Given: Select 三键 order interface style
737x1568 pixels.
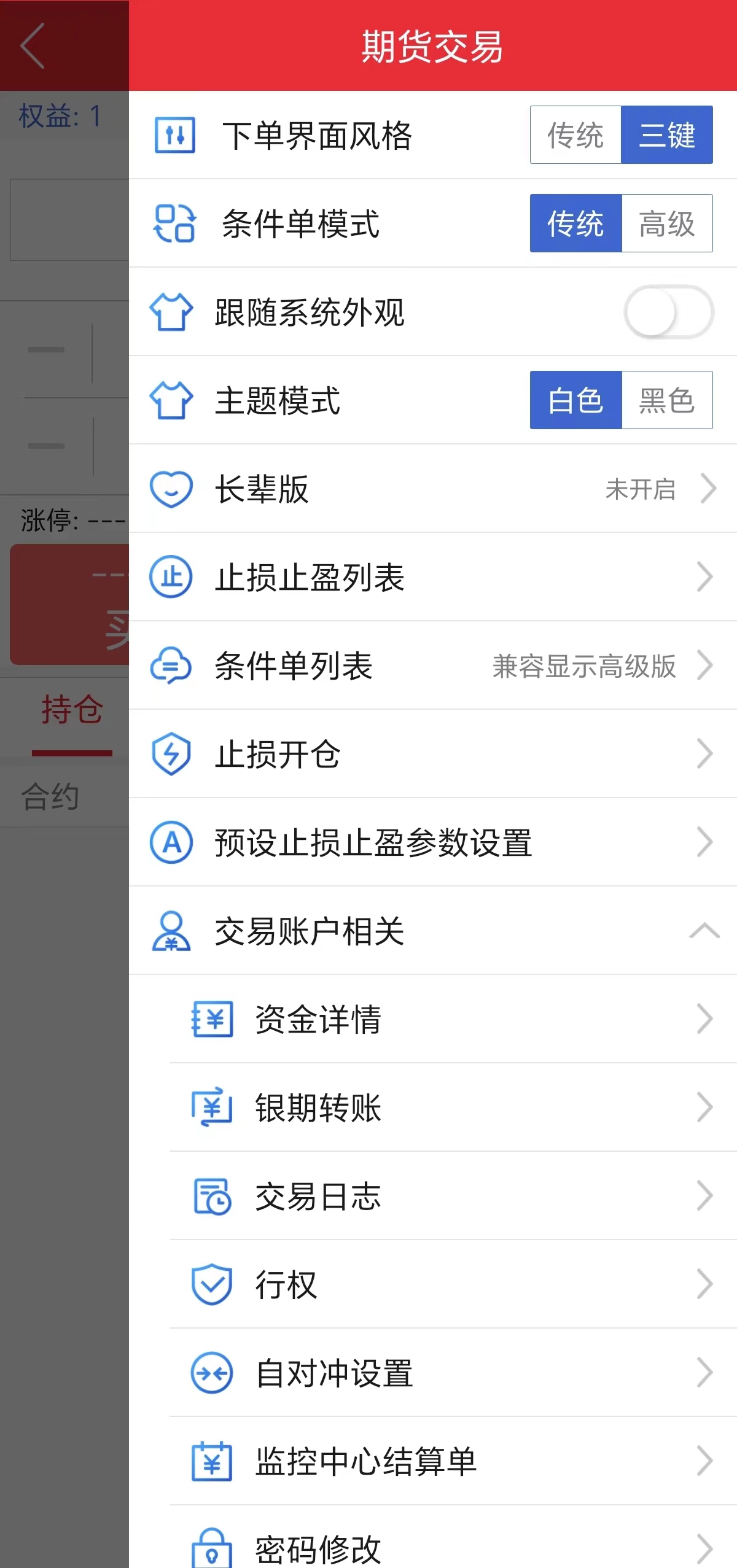Looking at the screenshot, I should pyautogui.click(x=667, y=135).
